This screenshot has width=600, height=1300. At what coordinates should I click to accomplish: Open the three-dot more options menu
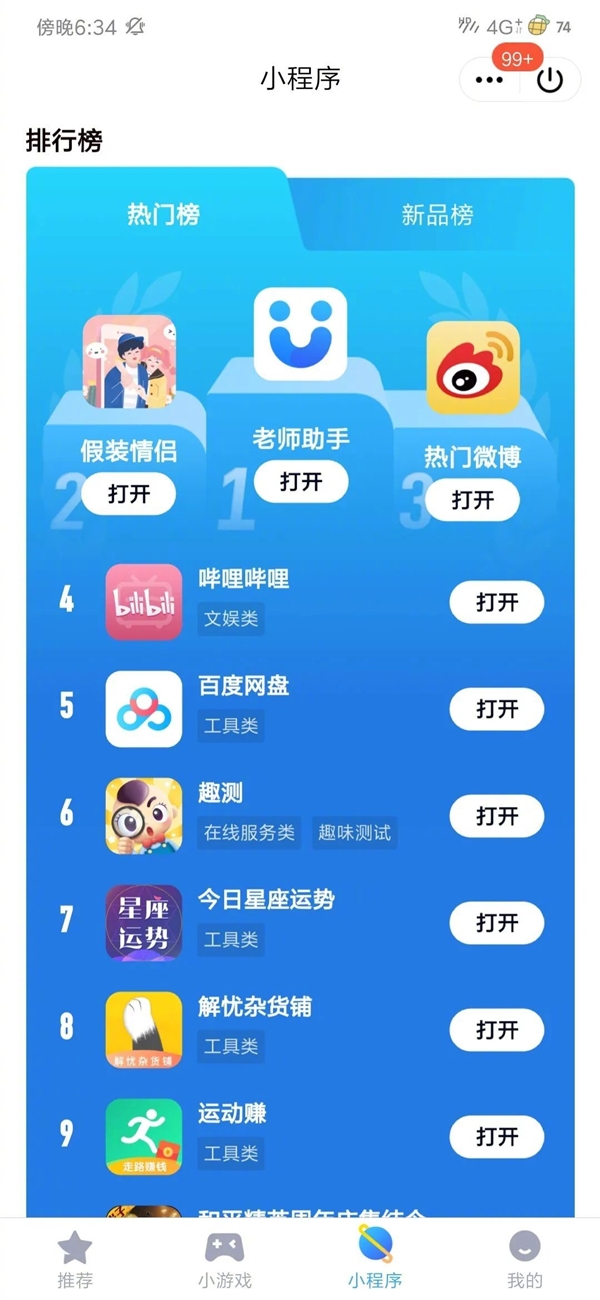coord(489,80)
